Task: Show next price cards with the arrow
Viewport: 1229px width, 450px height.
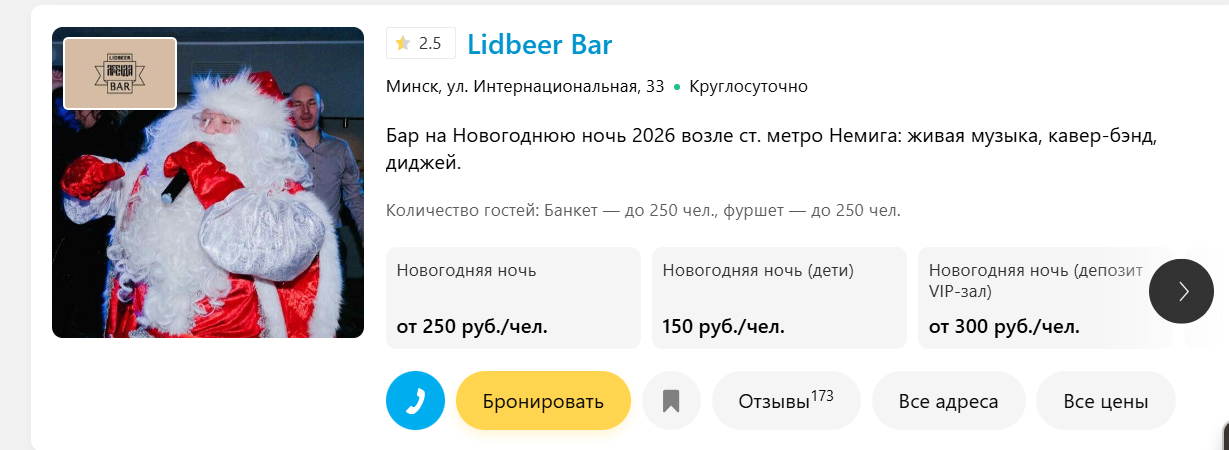Action: [1184, 291]
